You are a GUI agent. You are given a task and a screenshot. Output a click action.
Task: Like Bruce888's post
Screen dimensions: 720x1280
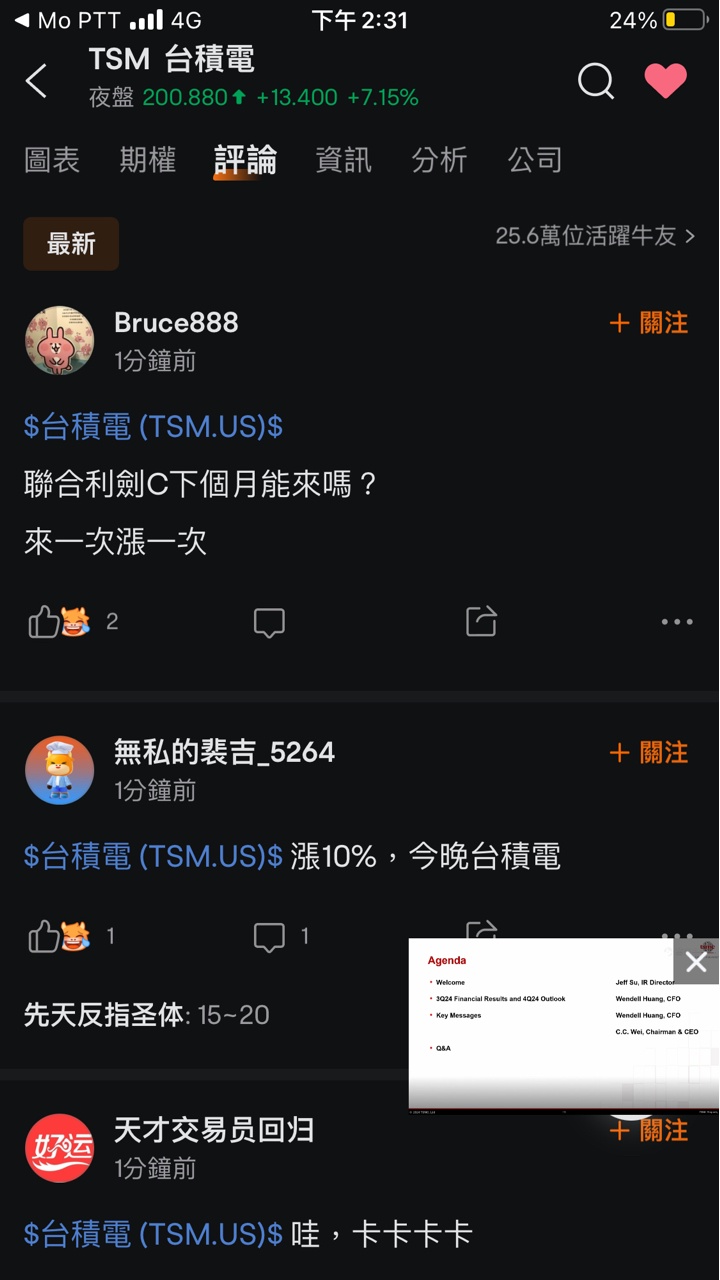(45, 622)
